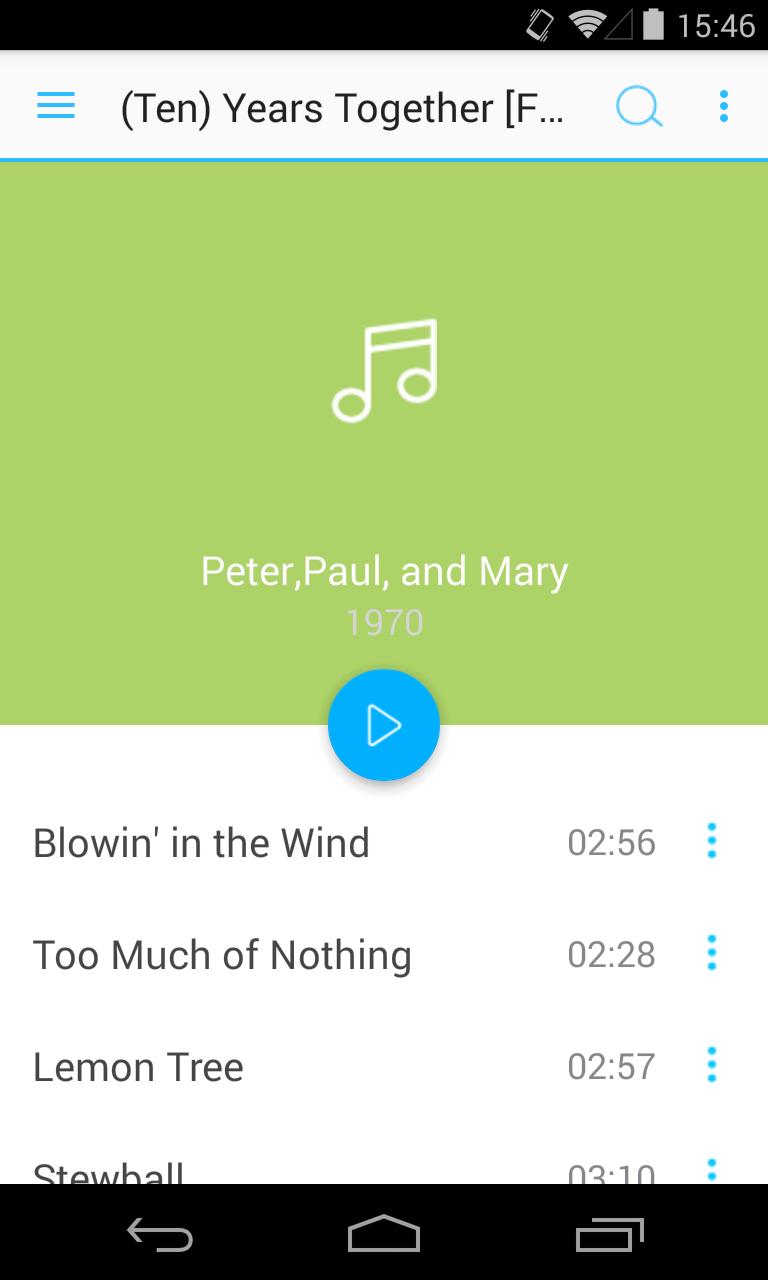Go back with the system back button
The width and height of the screenshot is (768, 1280).
[160, 1236]
